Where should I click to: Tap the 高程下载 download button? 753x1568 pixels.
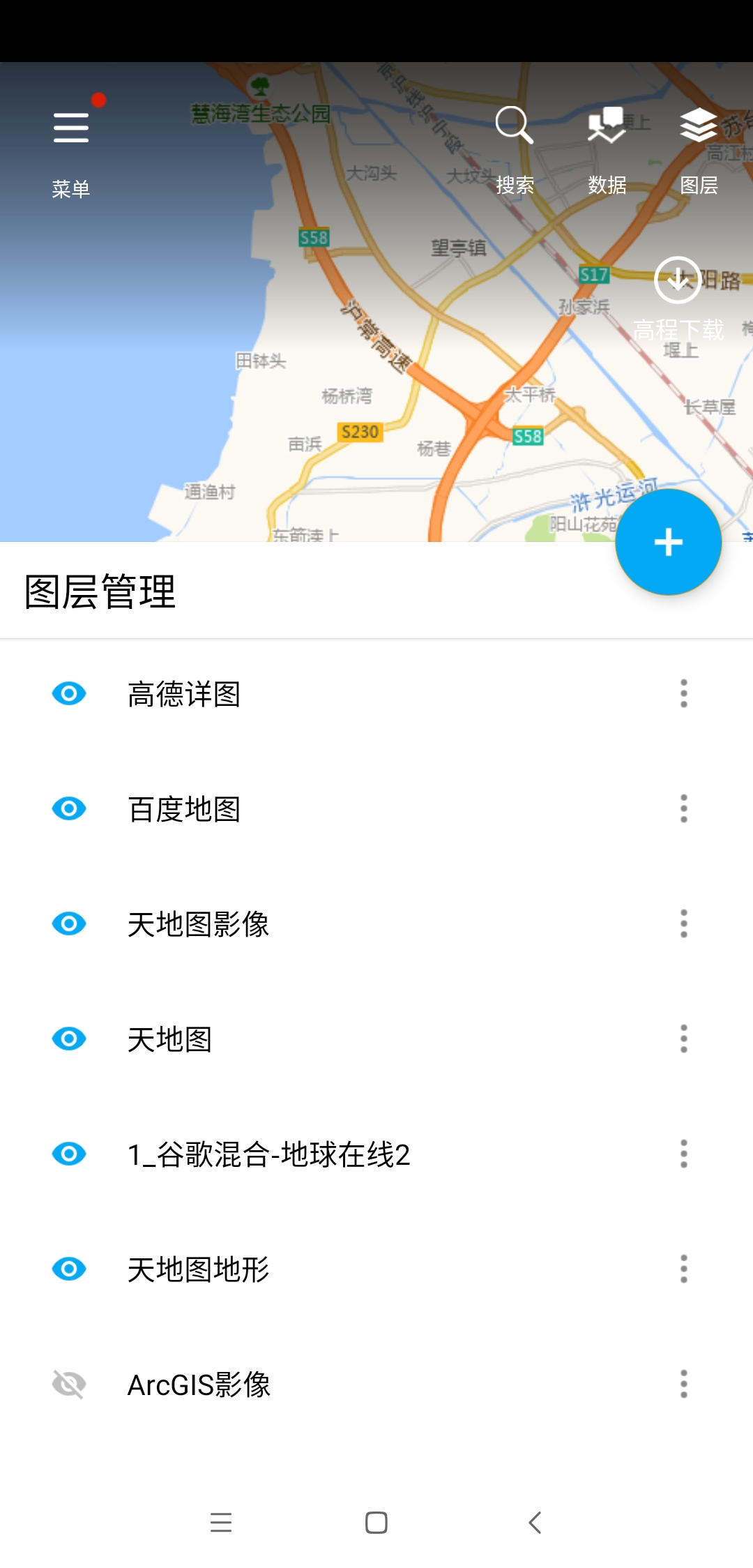(678, 280)
